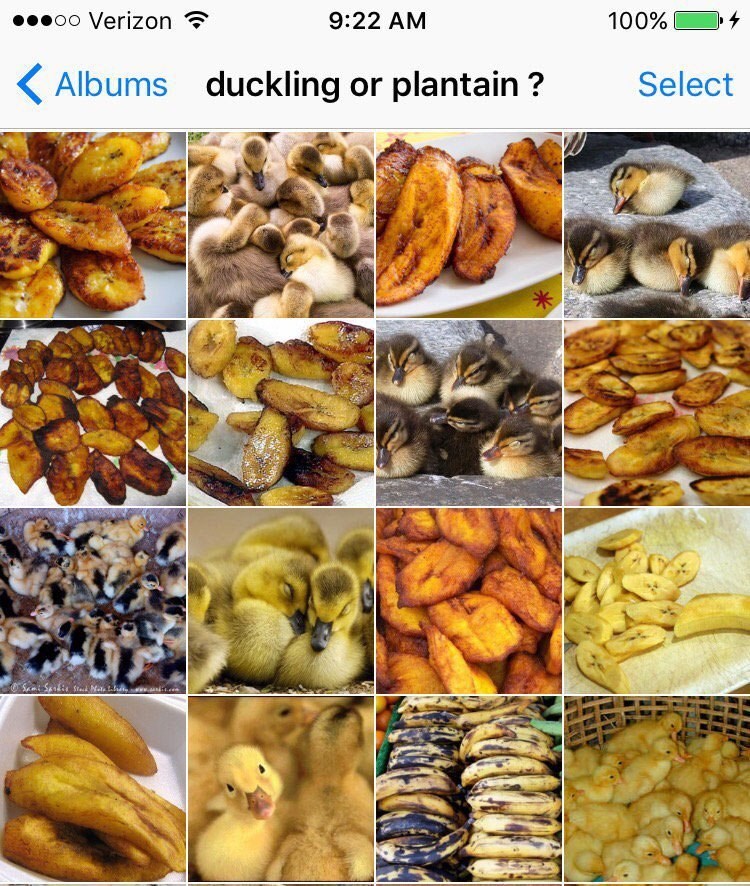Enter photo selection mode with Select

pos(686,84)
